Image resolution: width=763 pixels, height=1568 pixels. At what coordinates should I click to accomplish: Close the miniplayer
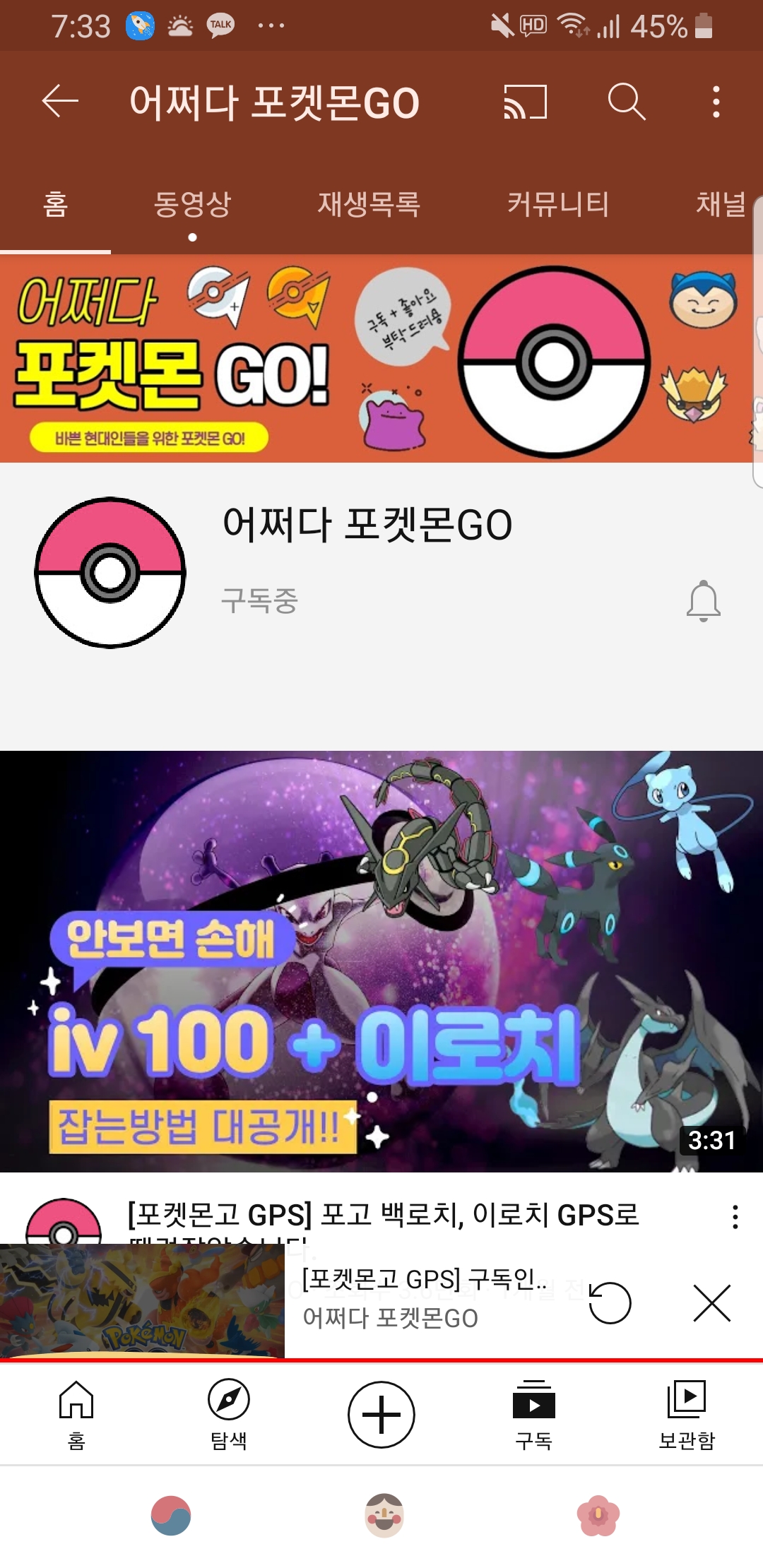(x=711, y=1302)
